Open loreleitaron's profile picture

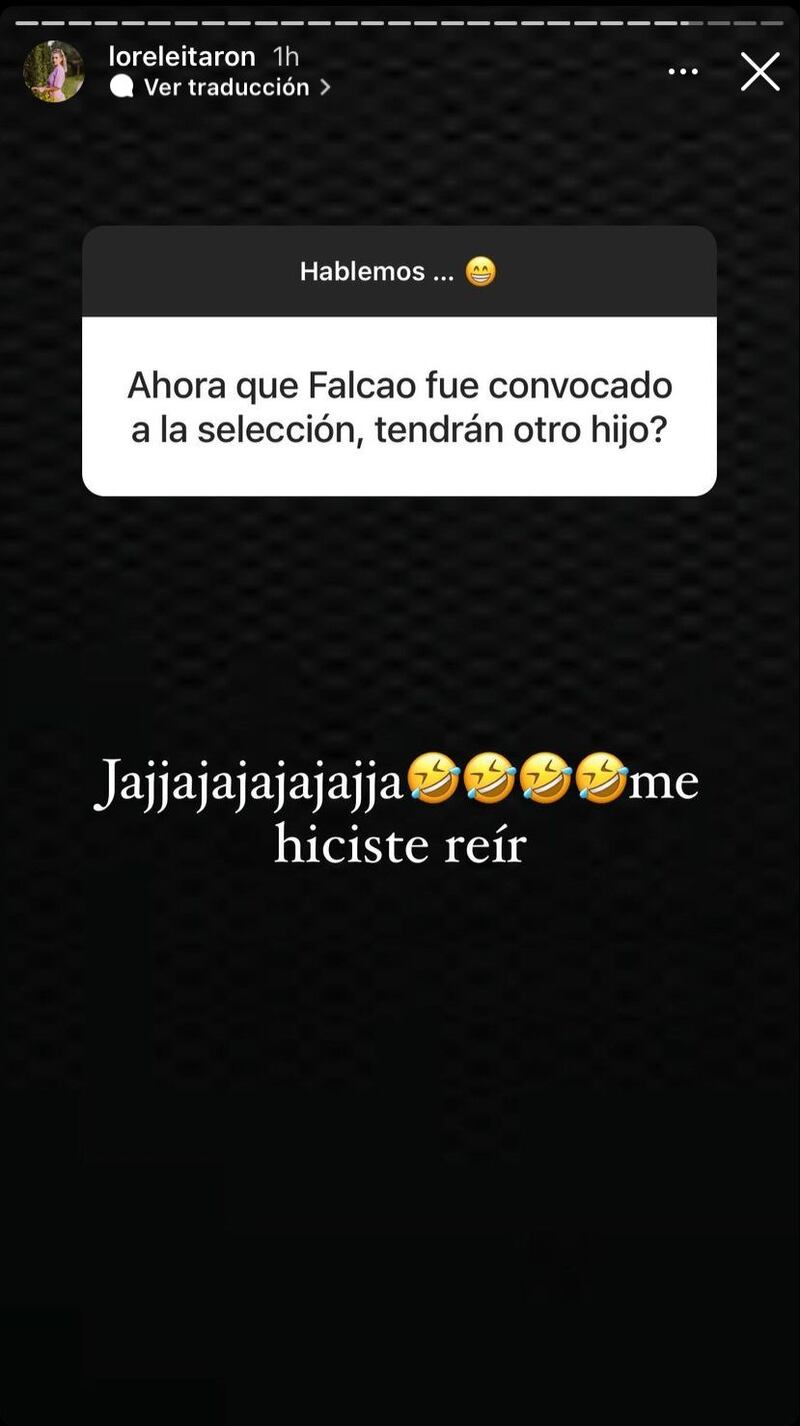pyautogui.click(x=54, y=72)
